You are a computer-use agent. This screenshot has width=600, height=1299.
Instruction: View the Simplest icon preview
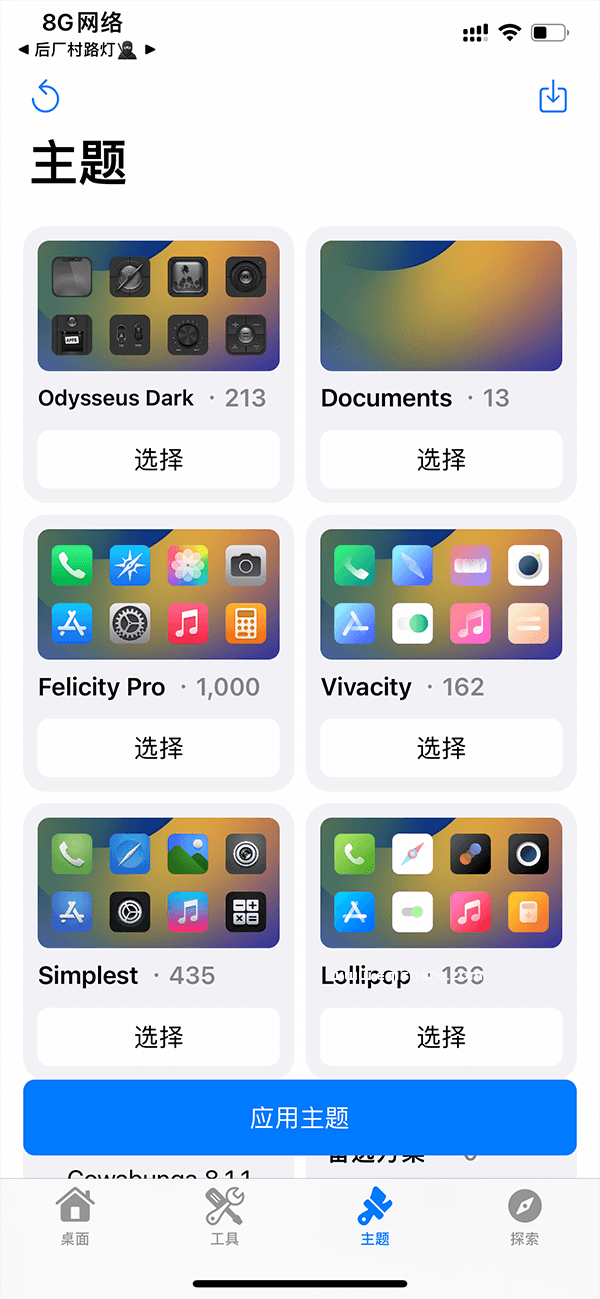click(158, 883)
